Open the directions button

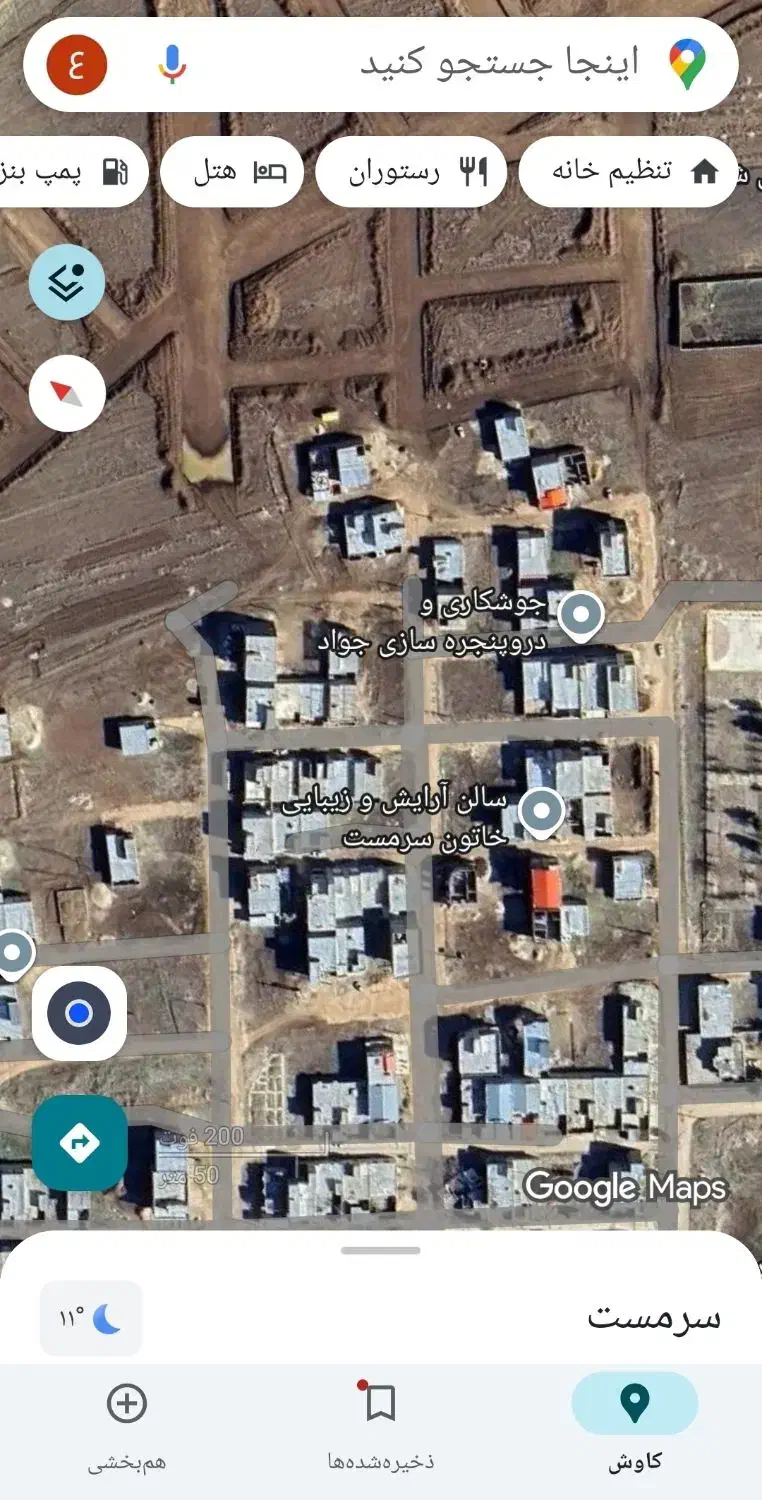pos(79,1142)
